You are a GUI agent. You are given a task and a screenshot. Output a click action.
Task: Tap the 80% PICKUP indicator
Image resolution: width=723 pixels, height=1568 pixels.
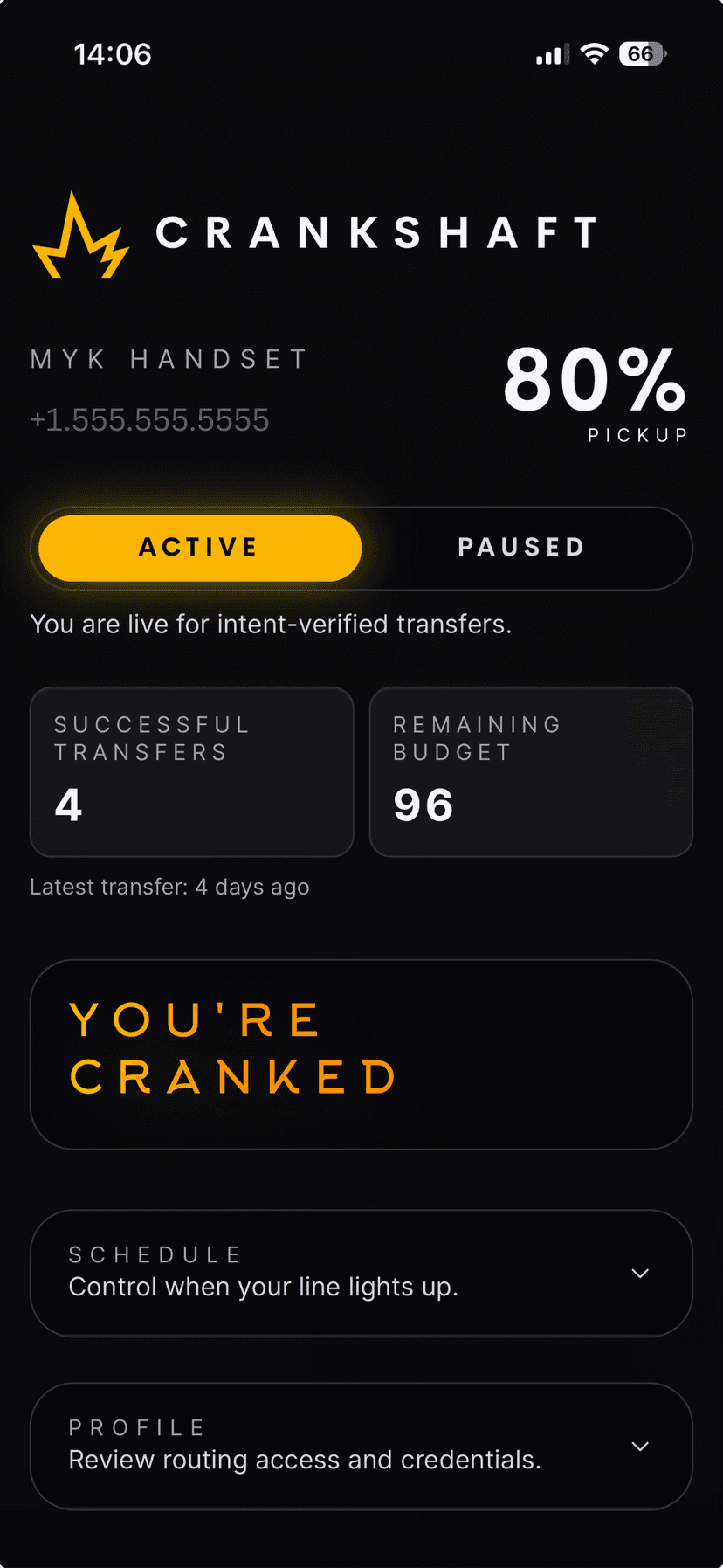595,389
